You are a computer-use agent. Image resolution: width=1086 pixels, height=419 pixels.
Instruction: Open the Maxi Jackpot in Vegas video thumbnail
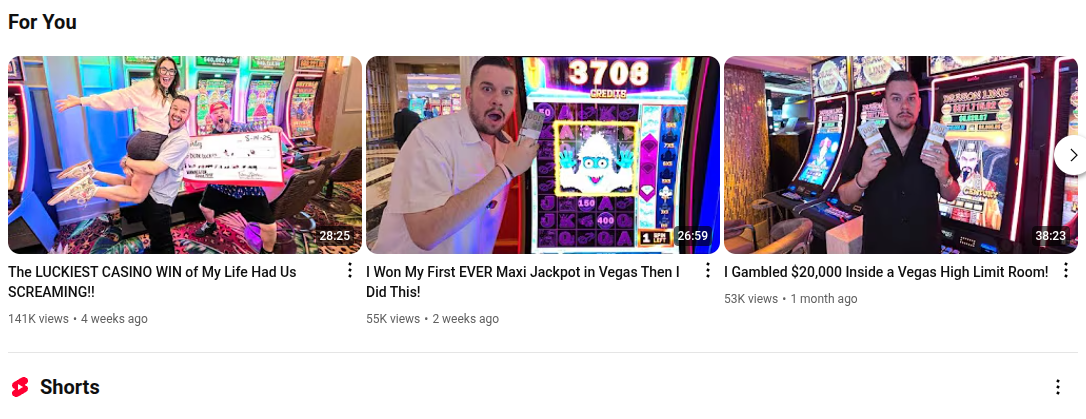(x=542, y=155)
